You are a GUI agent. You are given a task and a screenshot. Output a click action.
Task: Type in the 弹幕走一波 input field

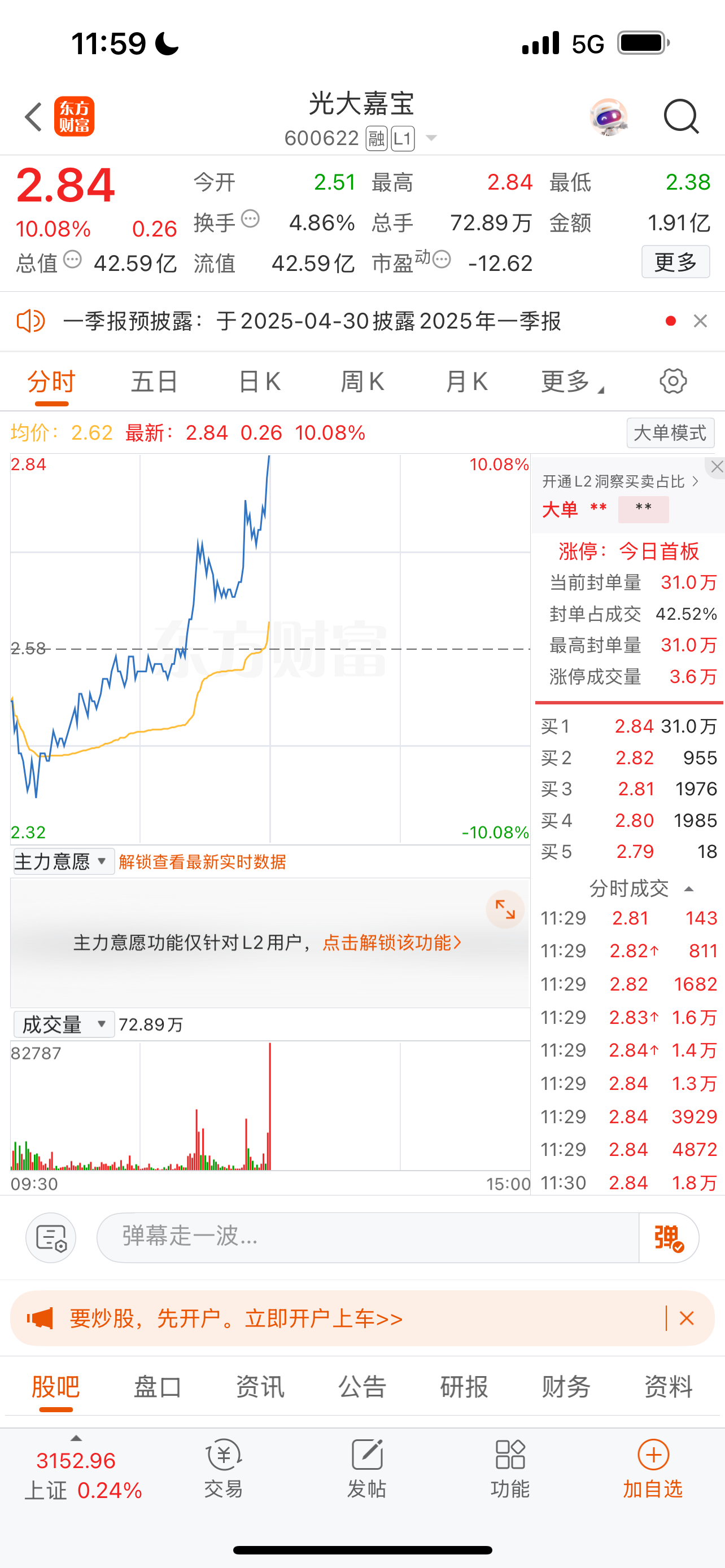coord(368,1237)
